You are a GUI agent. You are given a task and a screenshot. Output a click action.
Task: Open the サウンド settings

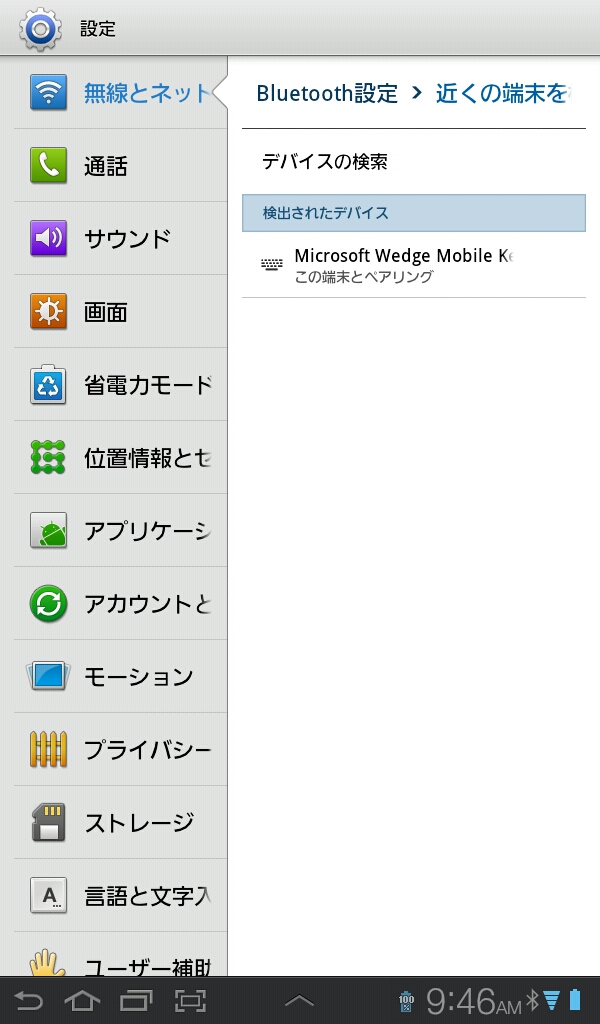[x=120, y=239]
